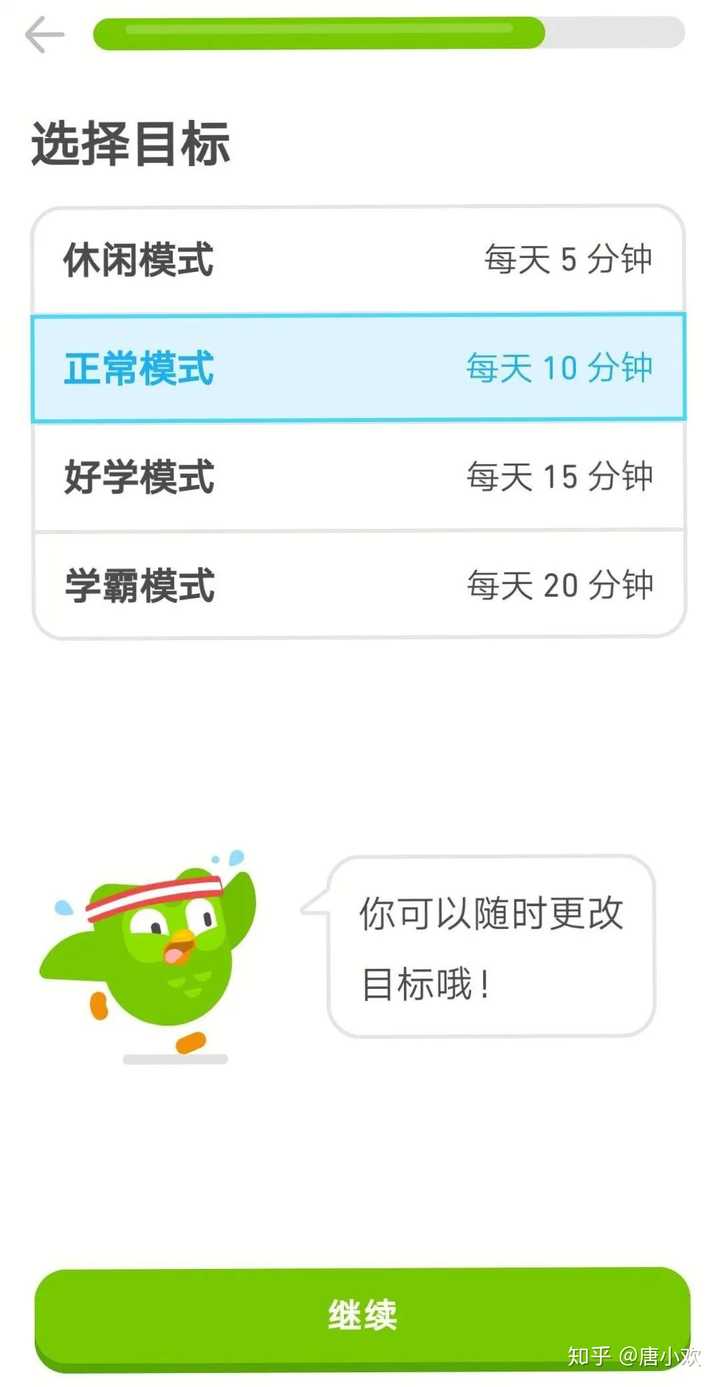The width and height of the screenshot is (720, 1387).
Task: Select the 休闲模式 goal option
Action: tap(360, 260)
